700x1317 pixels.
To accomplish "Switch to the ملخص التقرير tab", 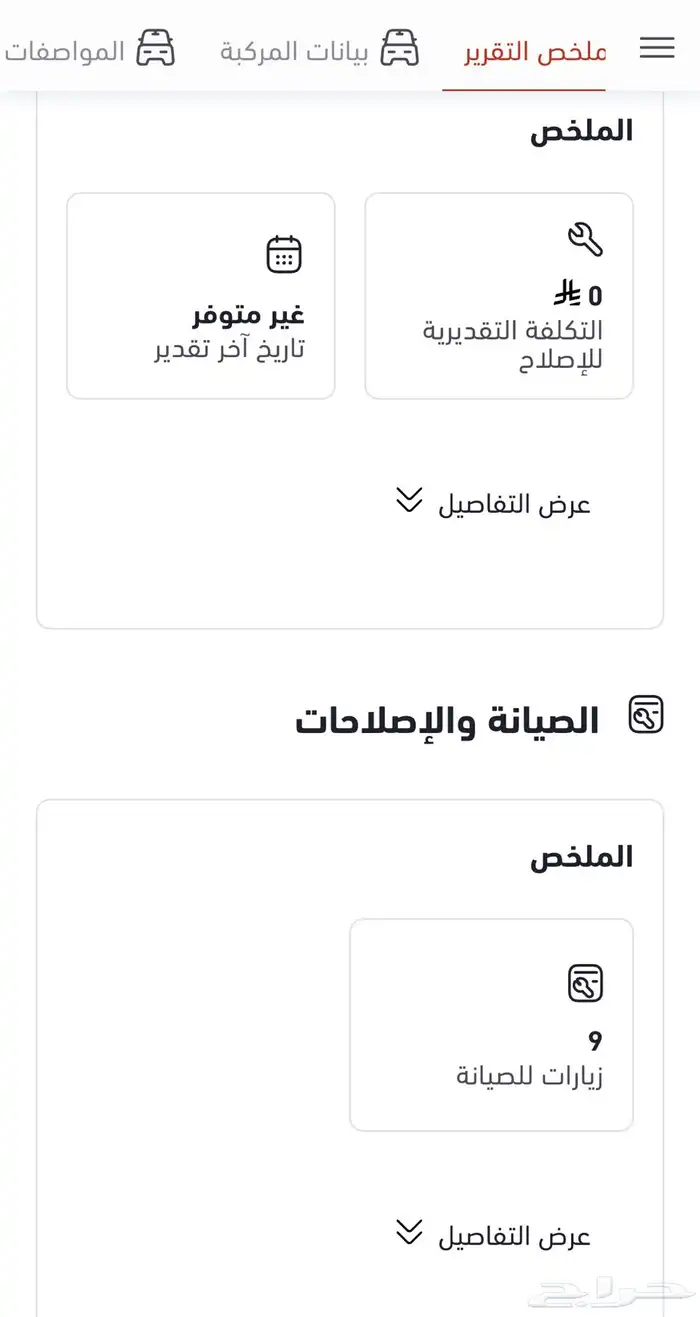I will 534,52.
